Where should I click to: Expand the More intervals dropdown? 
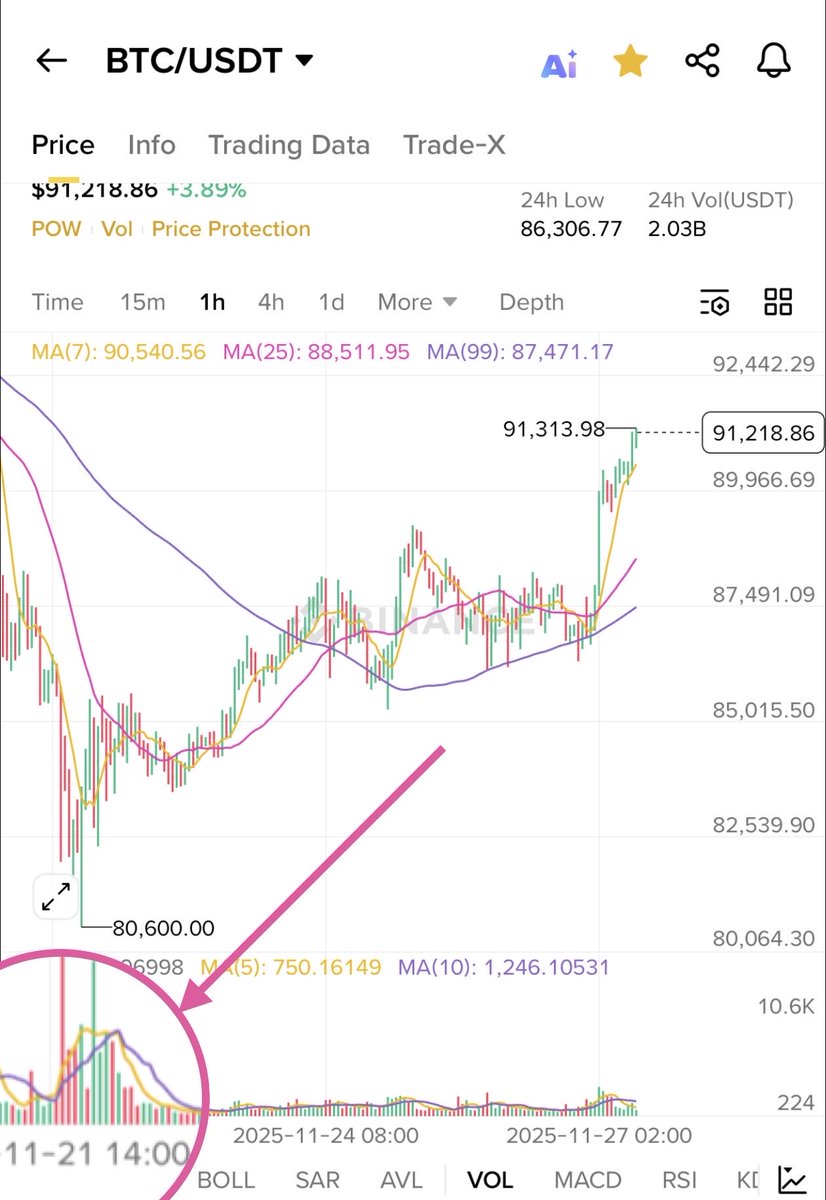click(417, 302)
